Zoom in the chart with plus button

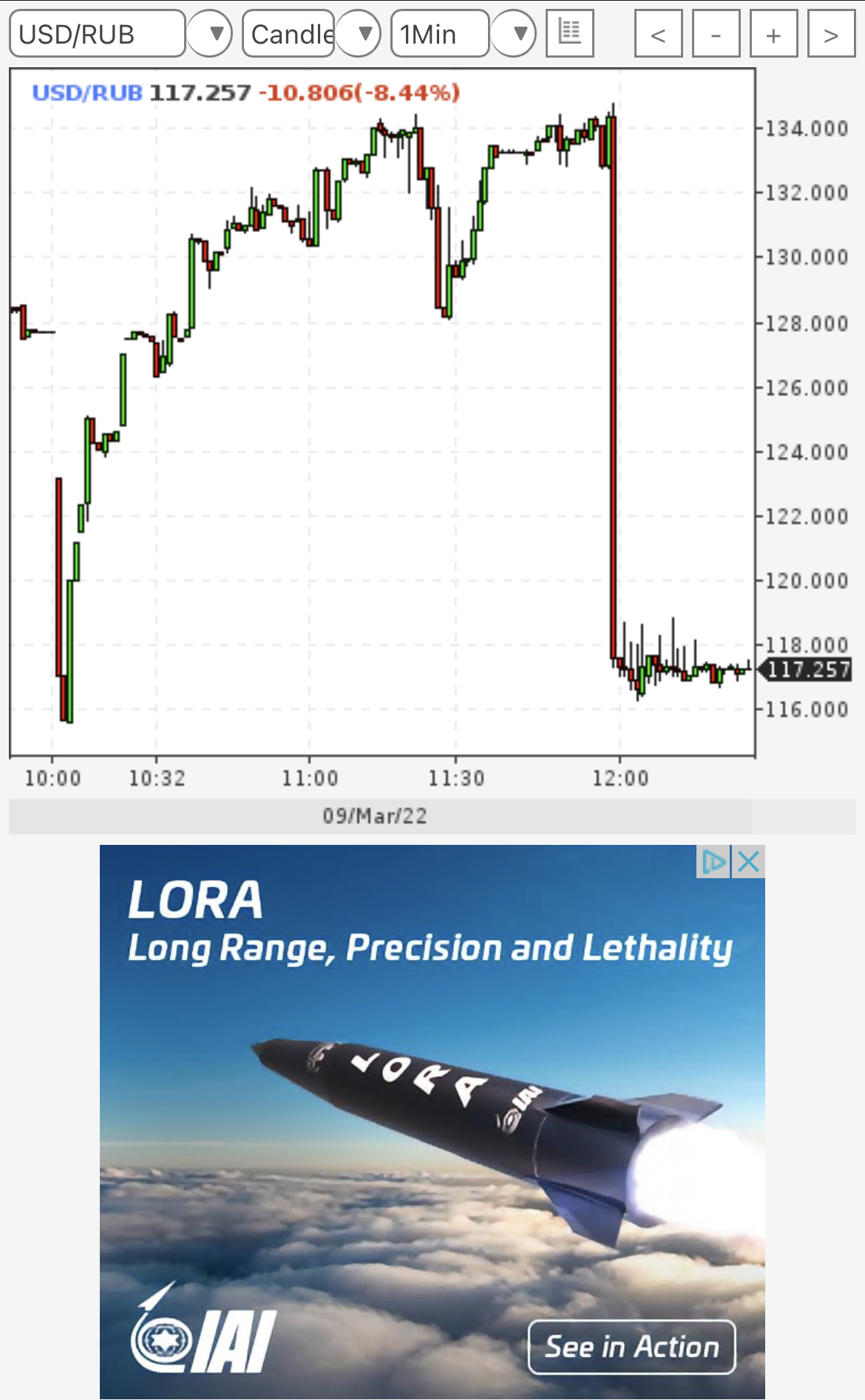[x=774, y=33]
